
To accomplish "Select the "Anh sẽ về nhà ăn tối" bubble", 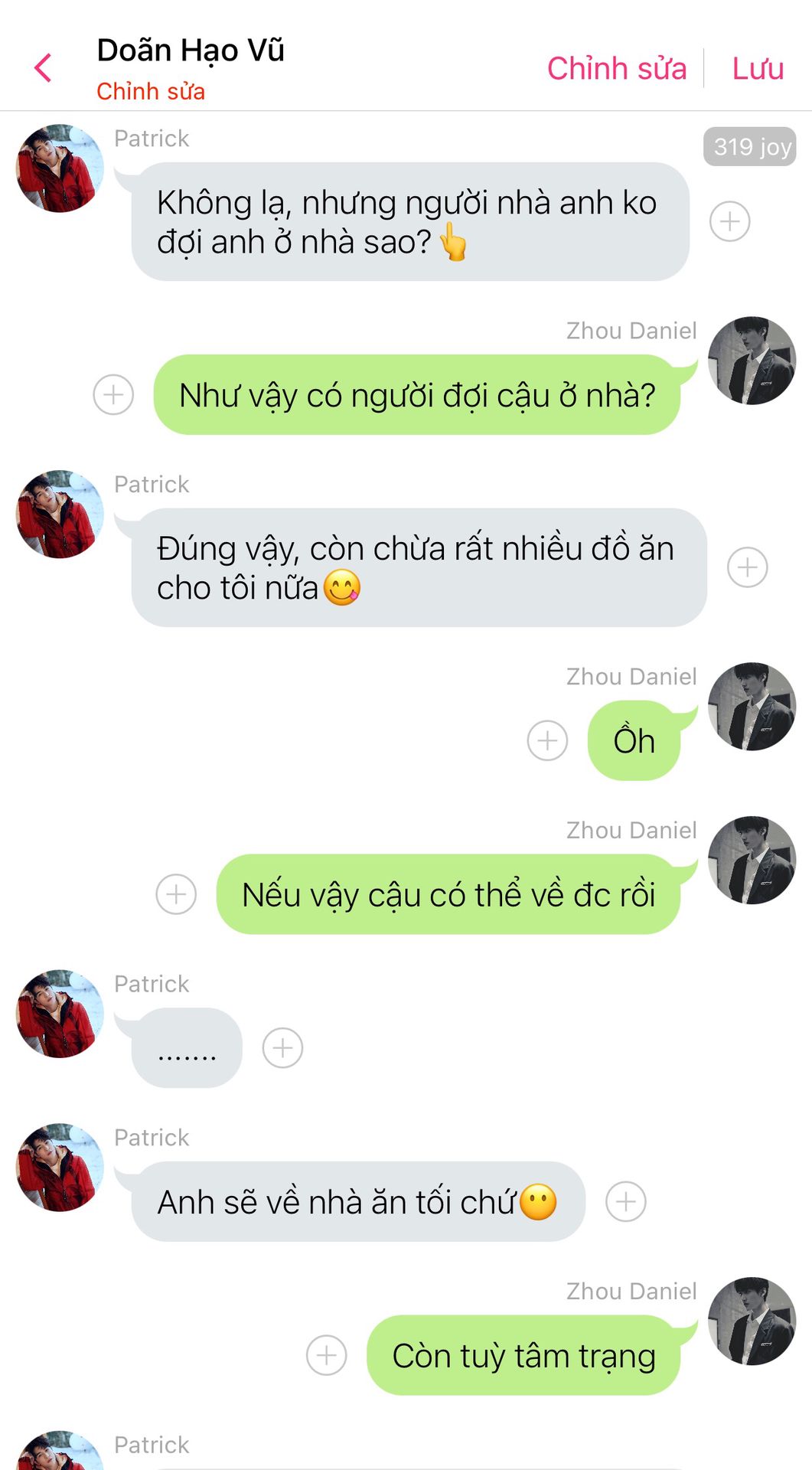I will pos(357,1201).
